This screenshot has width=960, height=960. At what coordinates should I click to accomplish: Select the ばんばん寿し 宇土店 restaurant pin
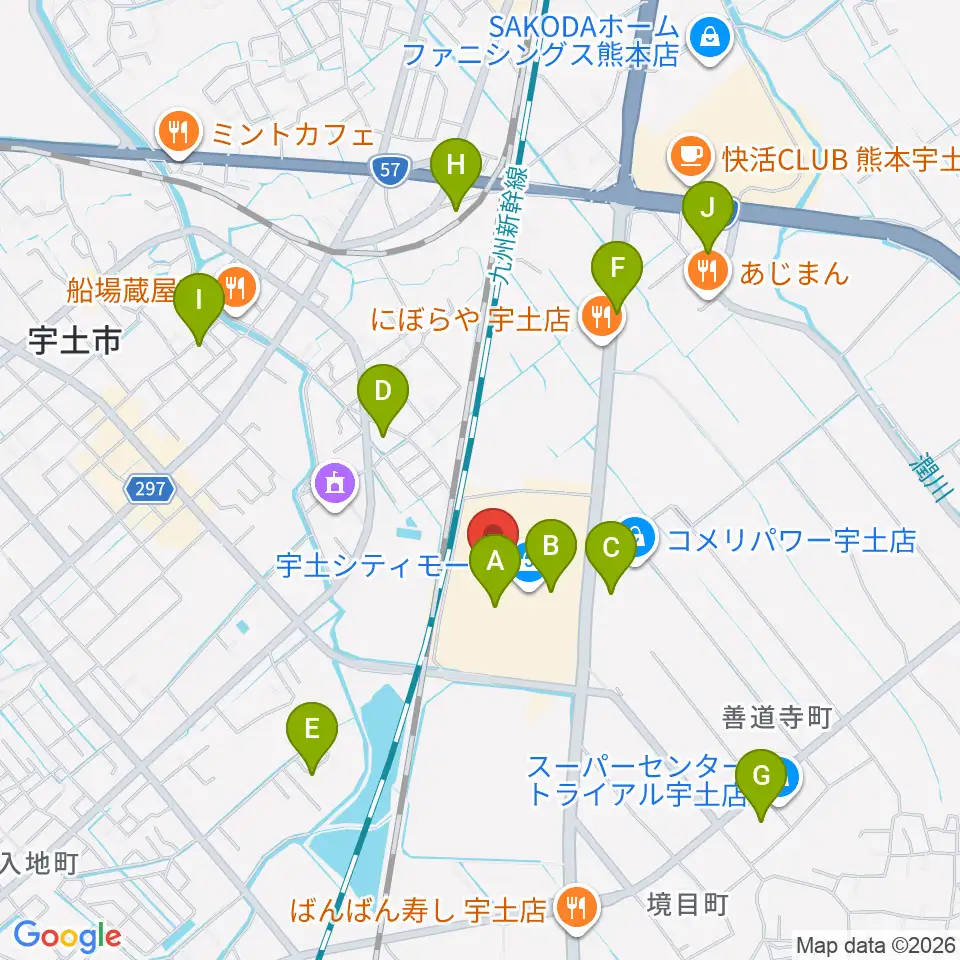pyautogui.click(x=576, y=909)
